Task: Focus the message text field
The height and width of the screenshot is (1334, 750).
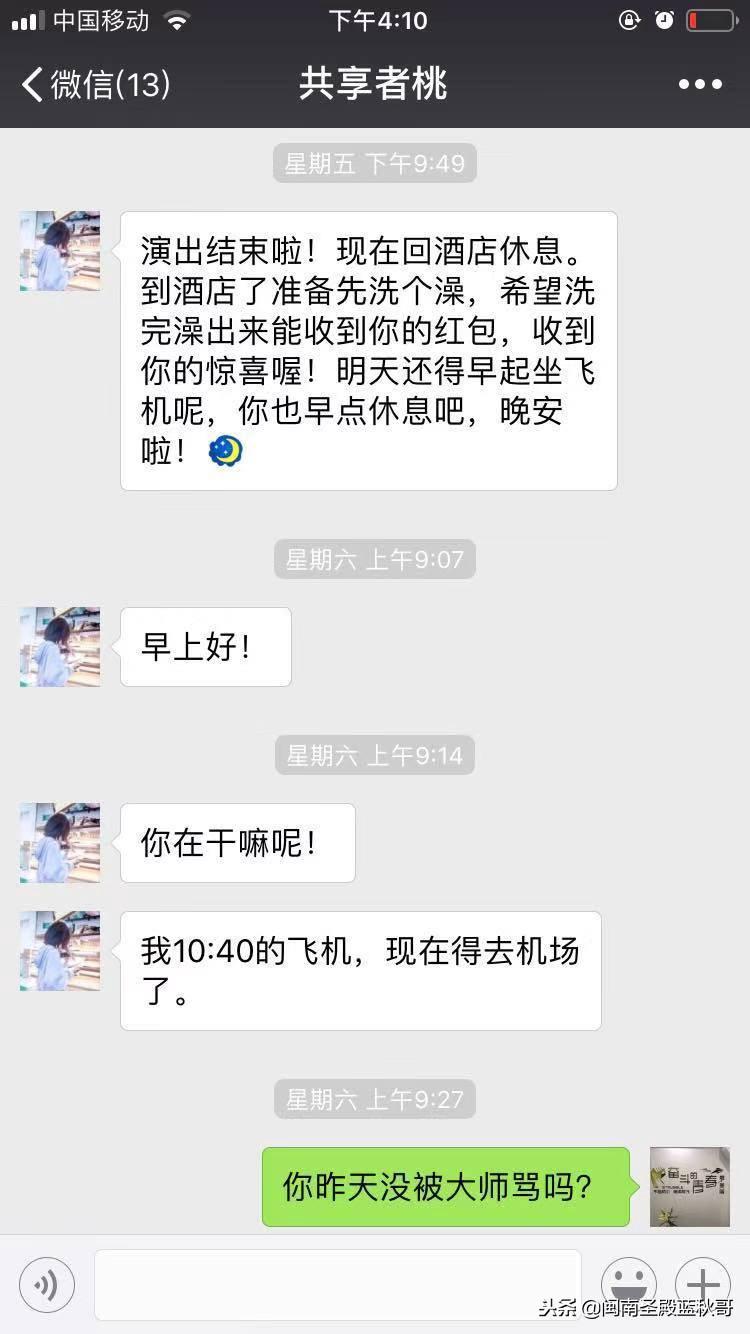Action: coord(337,1284)
